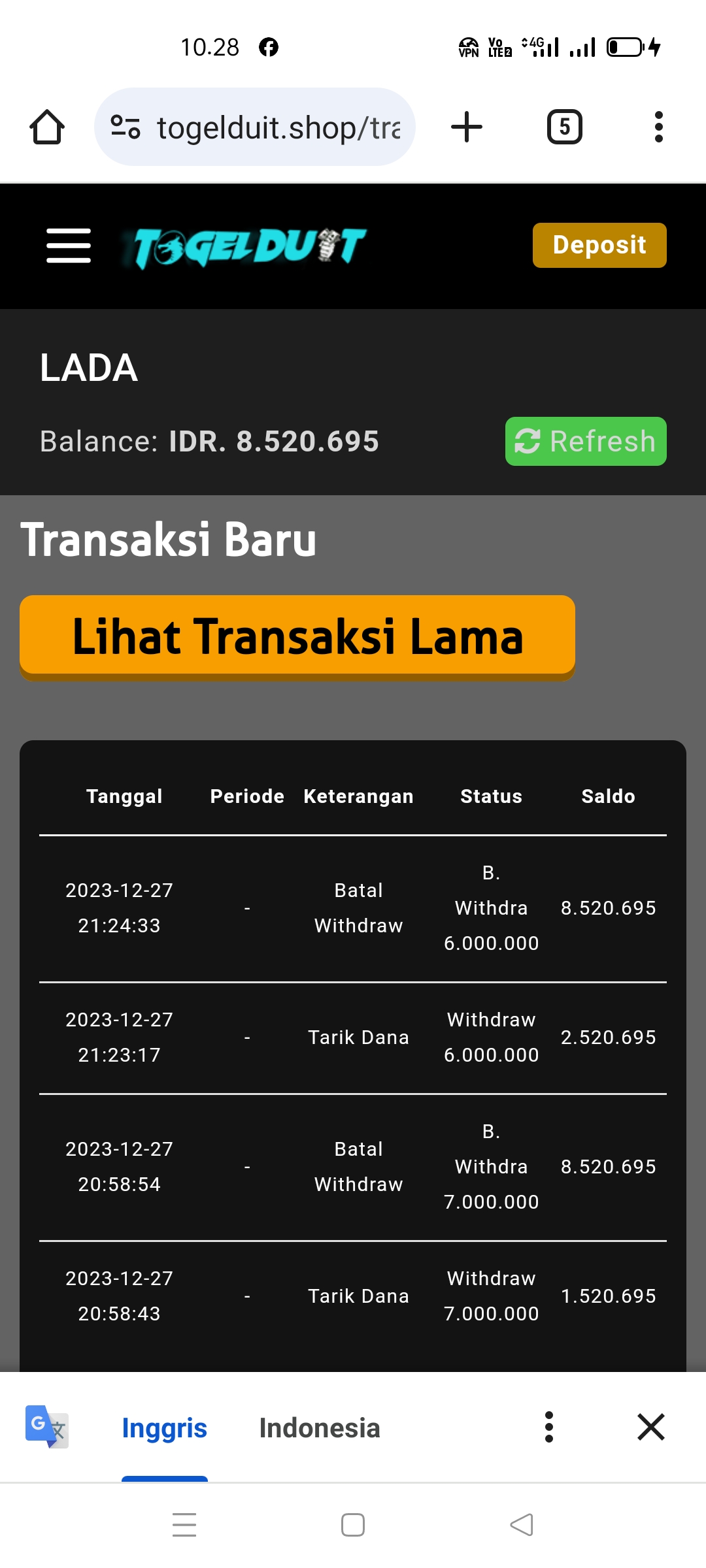Tap the system back button

522,1525
